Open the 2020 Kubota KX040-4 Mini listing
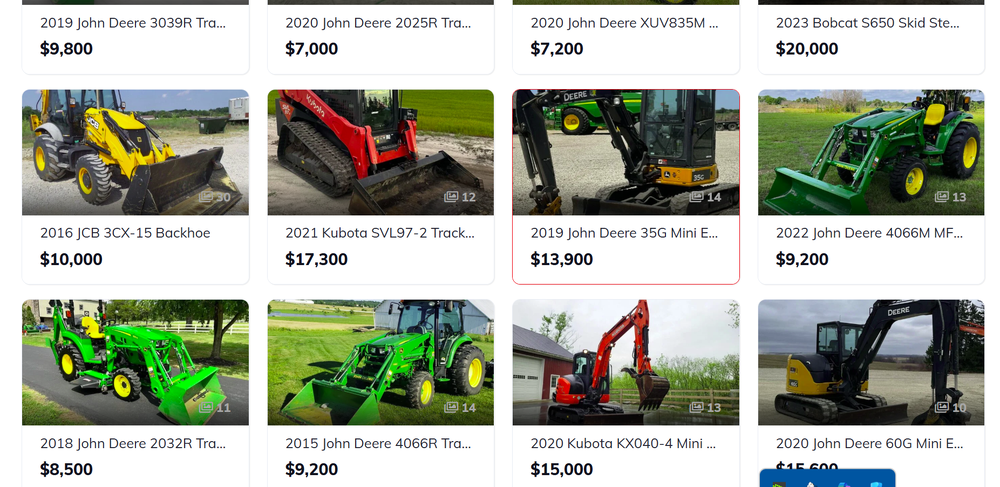 coord(624,443)
